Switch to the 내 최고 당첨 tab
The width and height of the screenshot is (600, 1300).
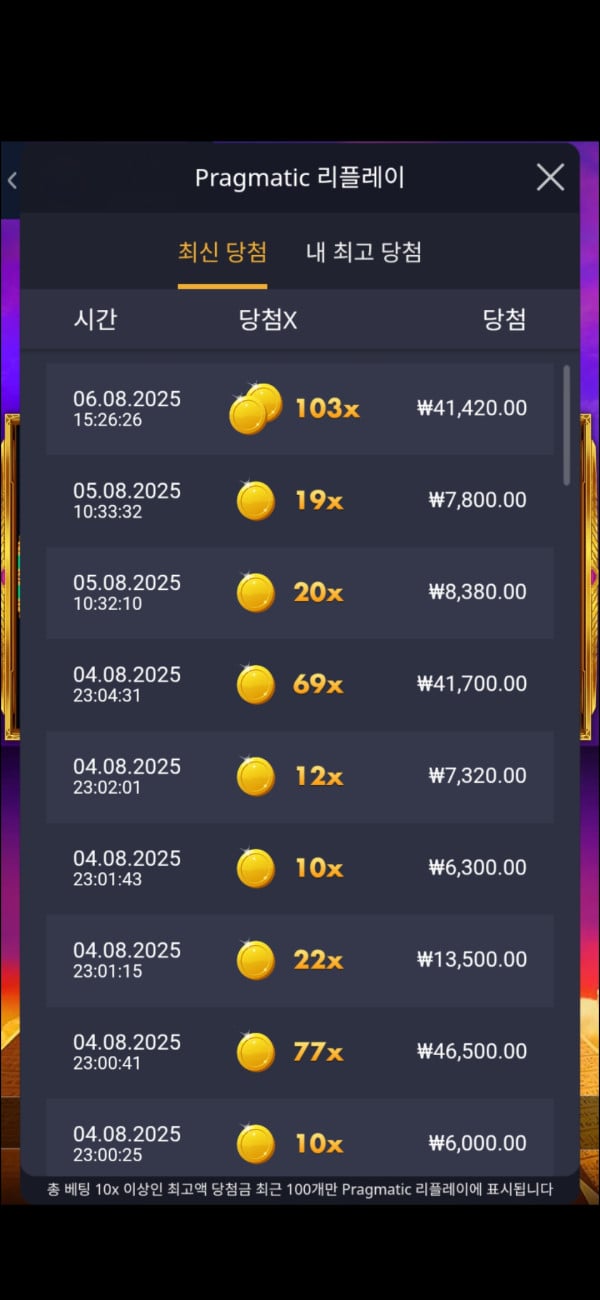(x=363, y=252)
